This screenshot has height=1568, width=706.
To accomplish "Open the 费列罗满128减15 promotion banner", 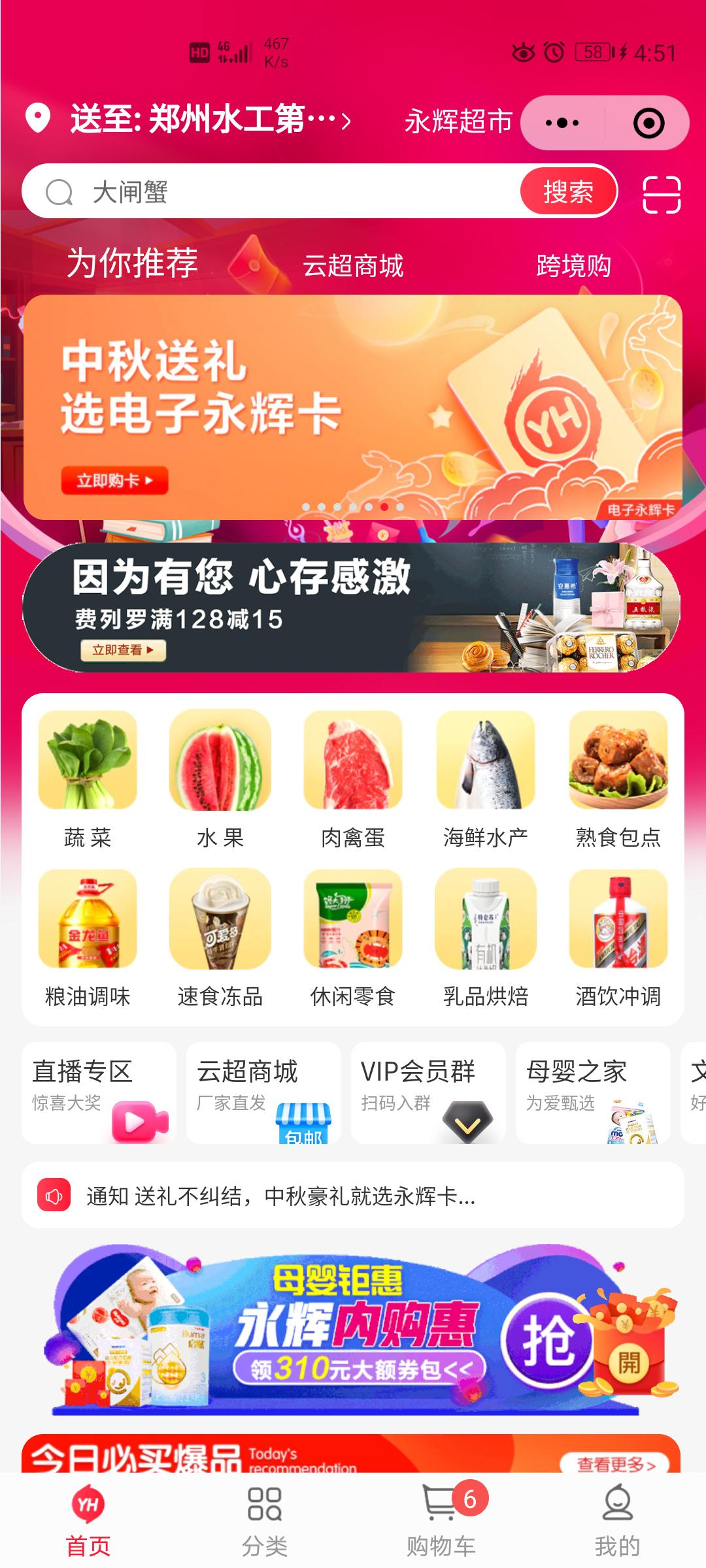I will (352, 608).
